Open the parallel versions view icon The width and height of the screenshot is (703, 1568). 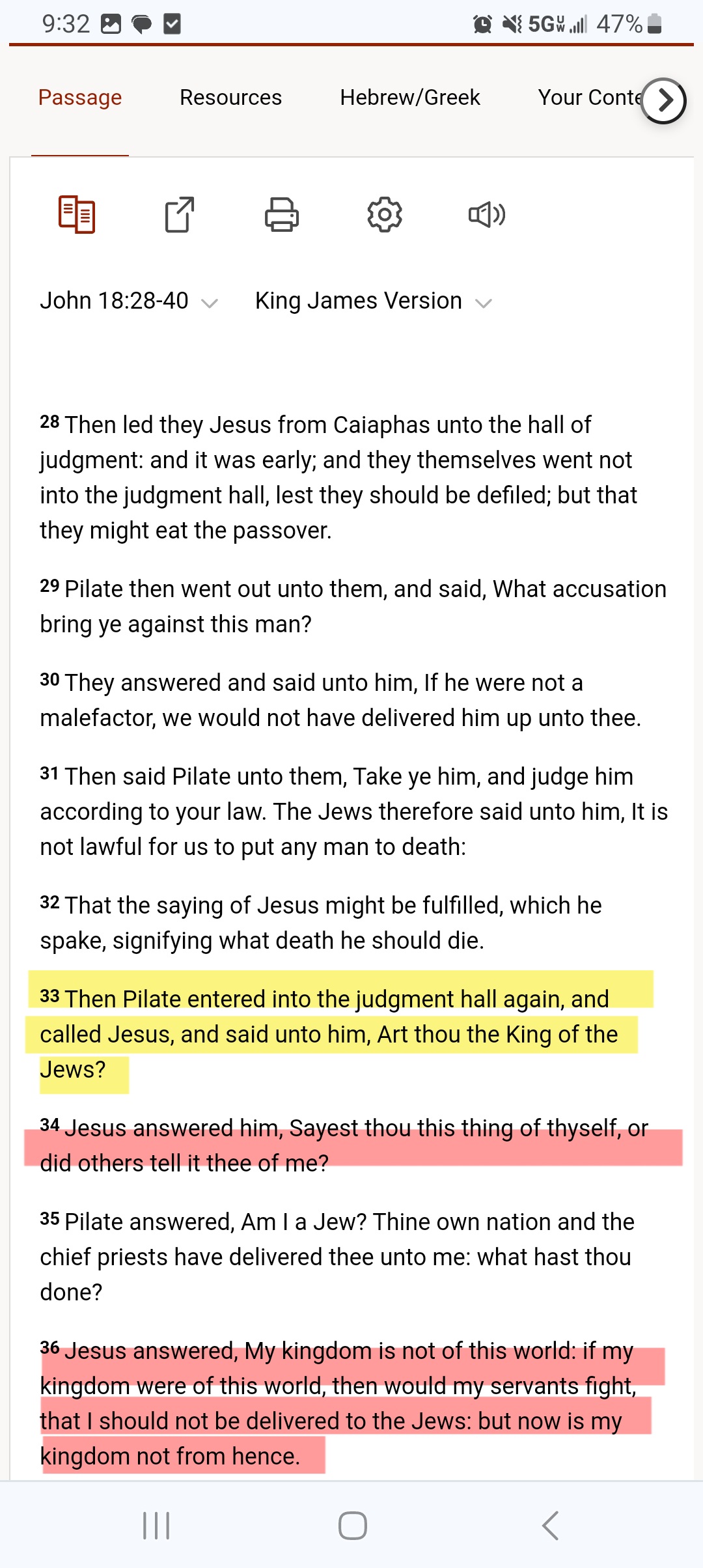pos(77,214)
